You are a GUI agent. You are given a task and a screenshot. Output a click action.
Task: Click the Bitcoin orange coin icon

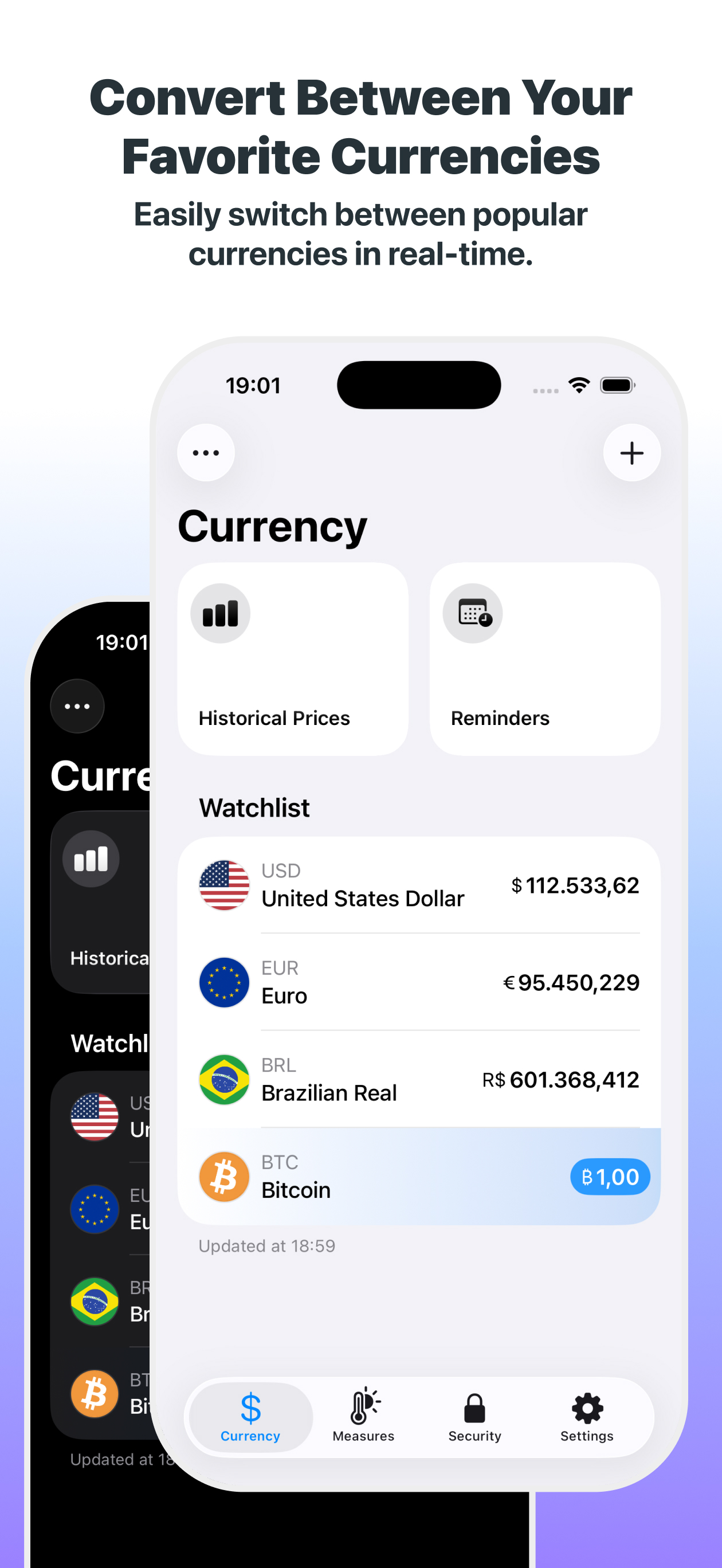click(223, 1177)
